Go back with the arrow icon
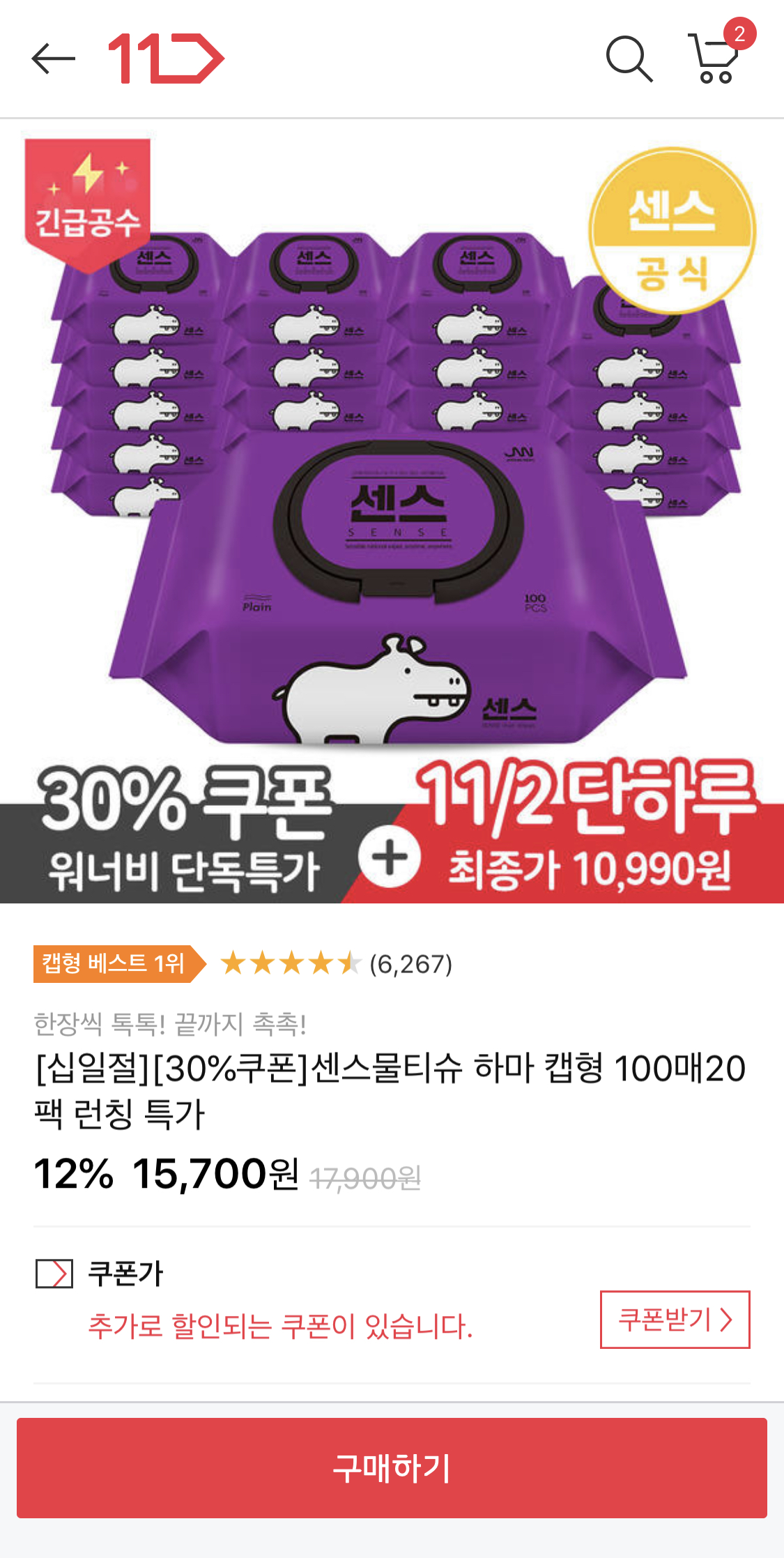The height and width of the screenshot is (1558, 784). point(53,59)
